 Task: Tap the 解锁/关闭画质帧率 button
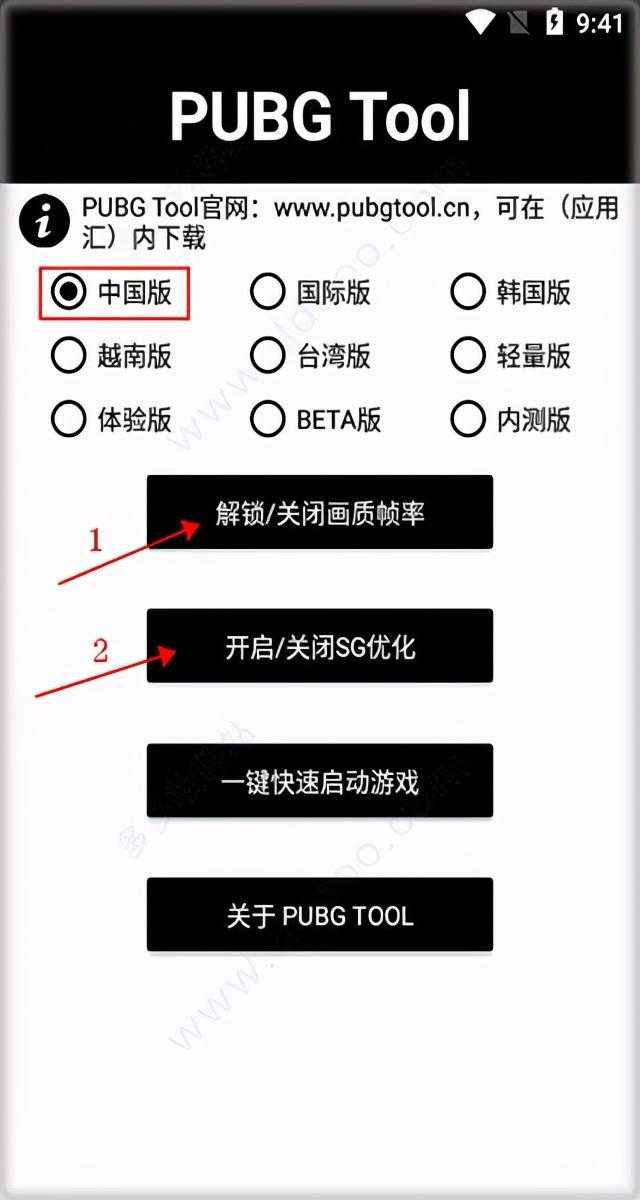[320, 512]
